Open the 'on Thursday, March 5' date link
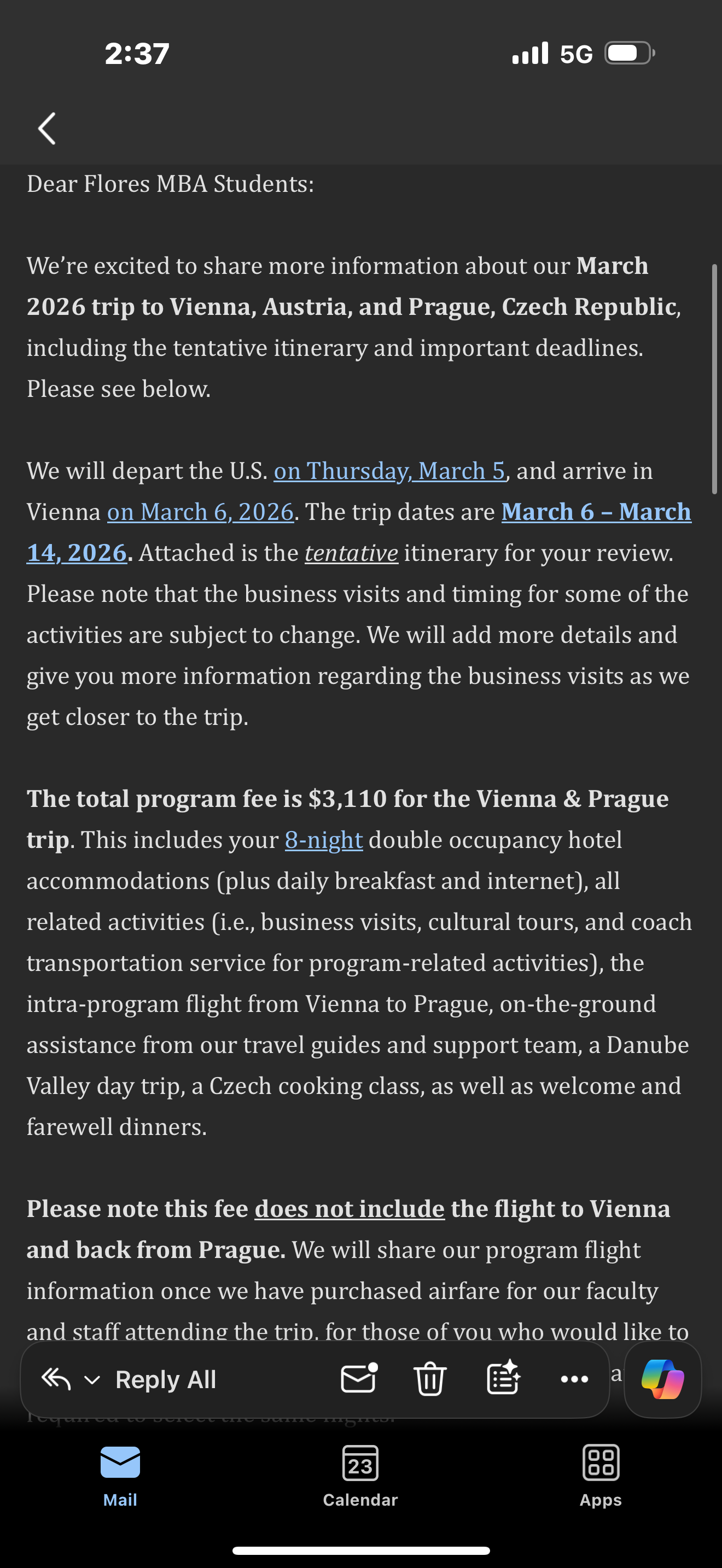The image size is (722, 1568). pos(389,471)
